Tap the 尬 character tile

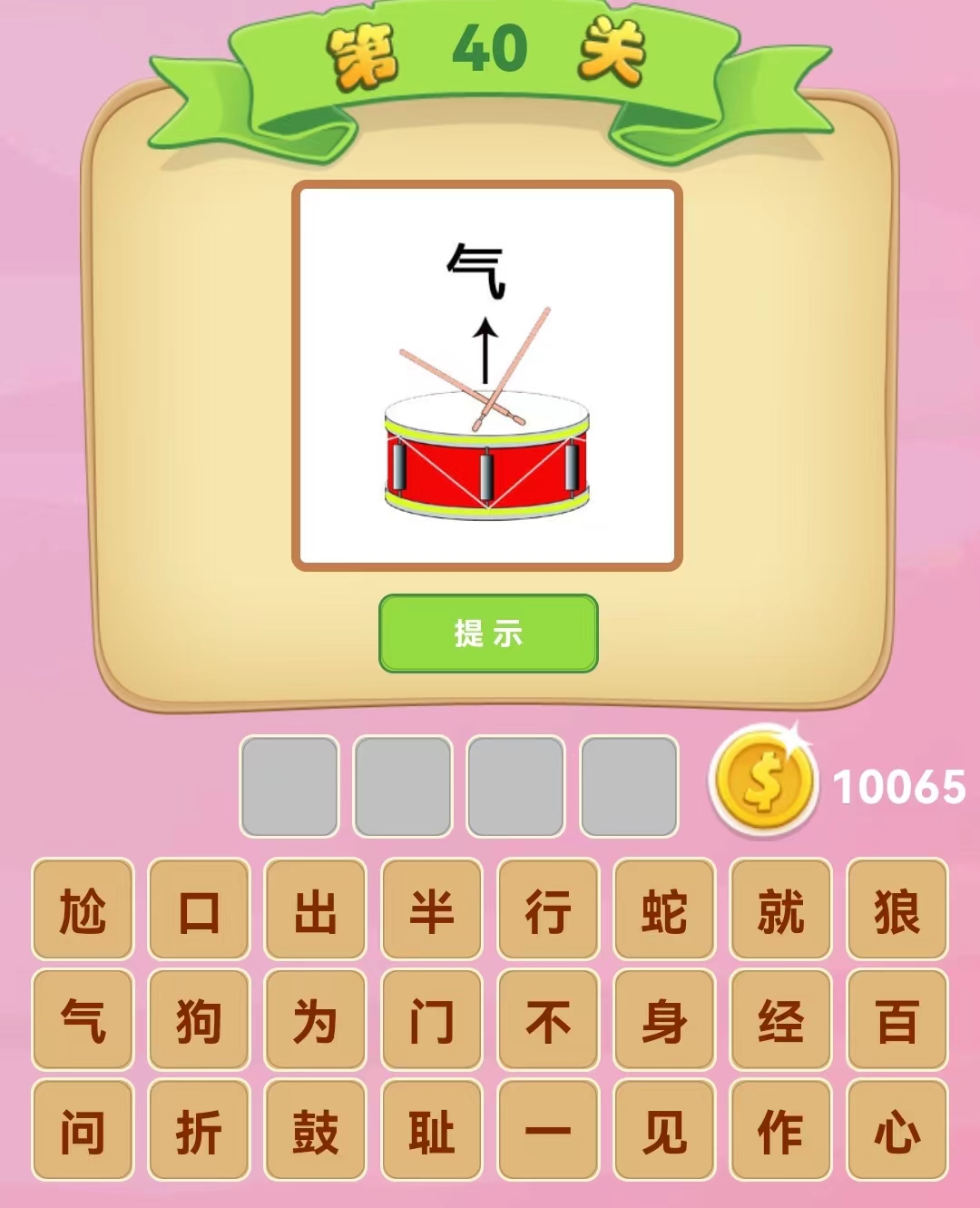point(83,909)
